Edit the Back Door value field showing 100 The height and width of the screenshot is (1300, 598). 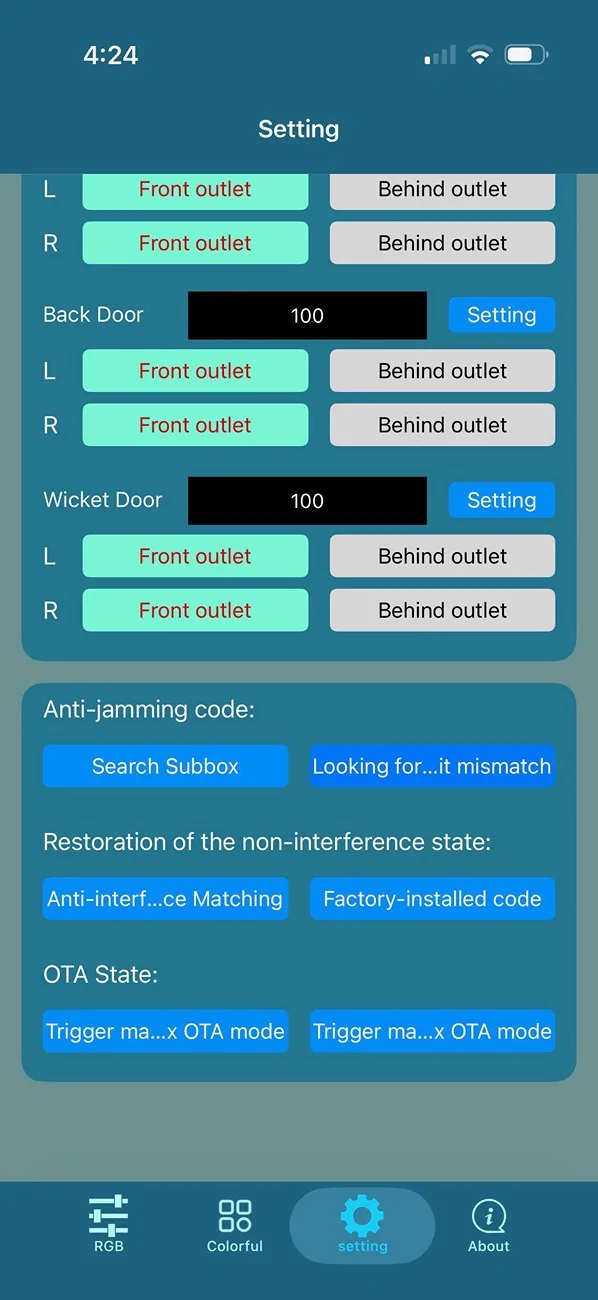point(307,315)
